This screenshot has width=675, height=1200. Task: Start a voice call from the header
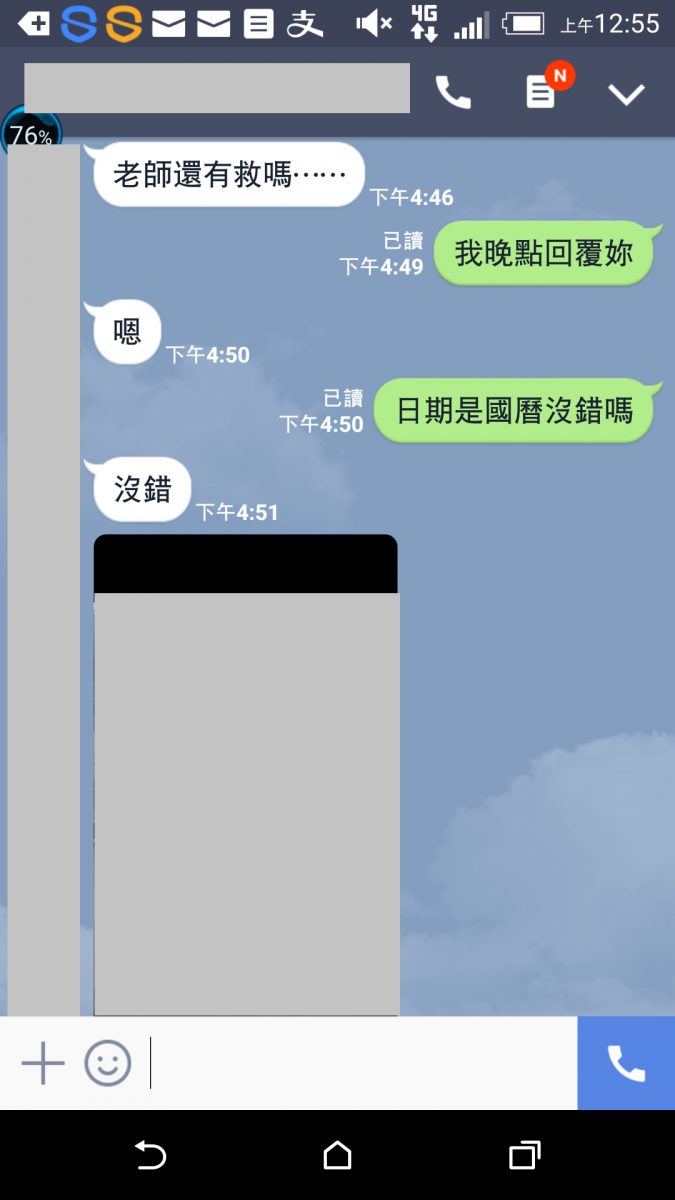click(453, 93)
